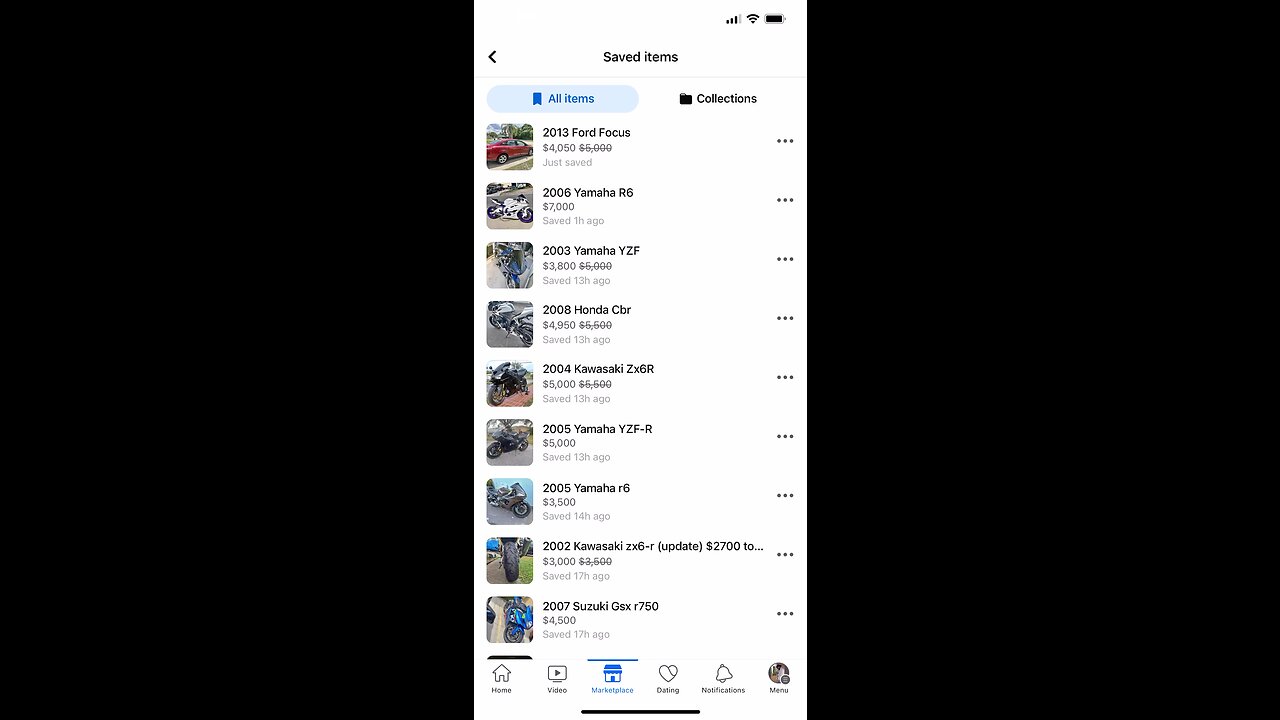Open the 2013 Ford Focus listing
The image size is (1280, 720).
(586, 133)
